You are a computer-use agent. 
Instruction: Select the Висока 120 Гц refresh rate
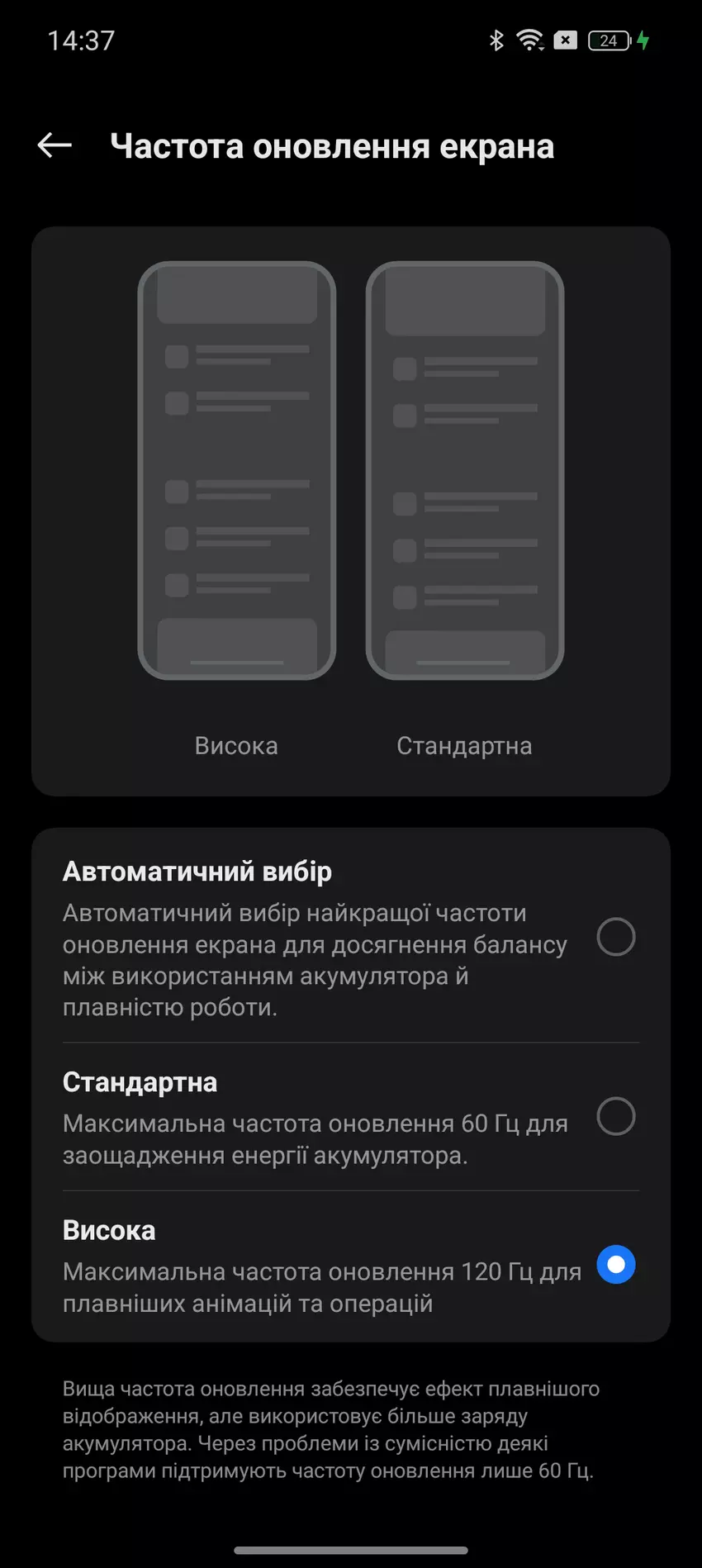pos(615,1265)
